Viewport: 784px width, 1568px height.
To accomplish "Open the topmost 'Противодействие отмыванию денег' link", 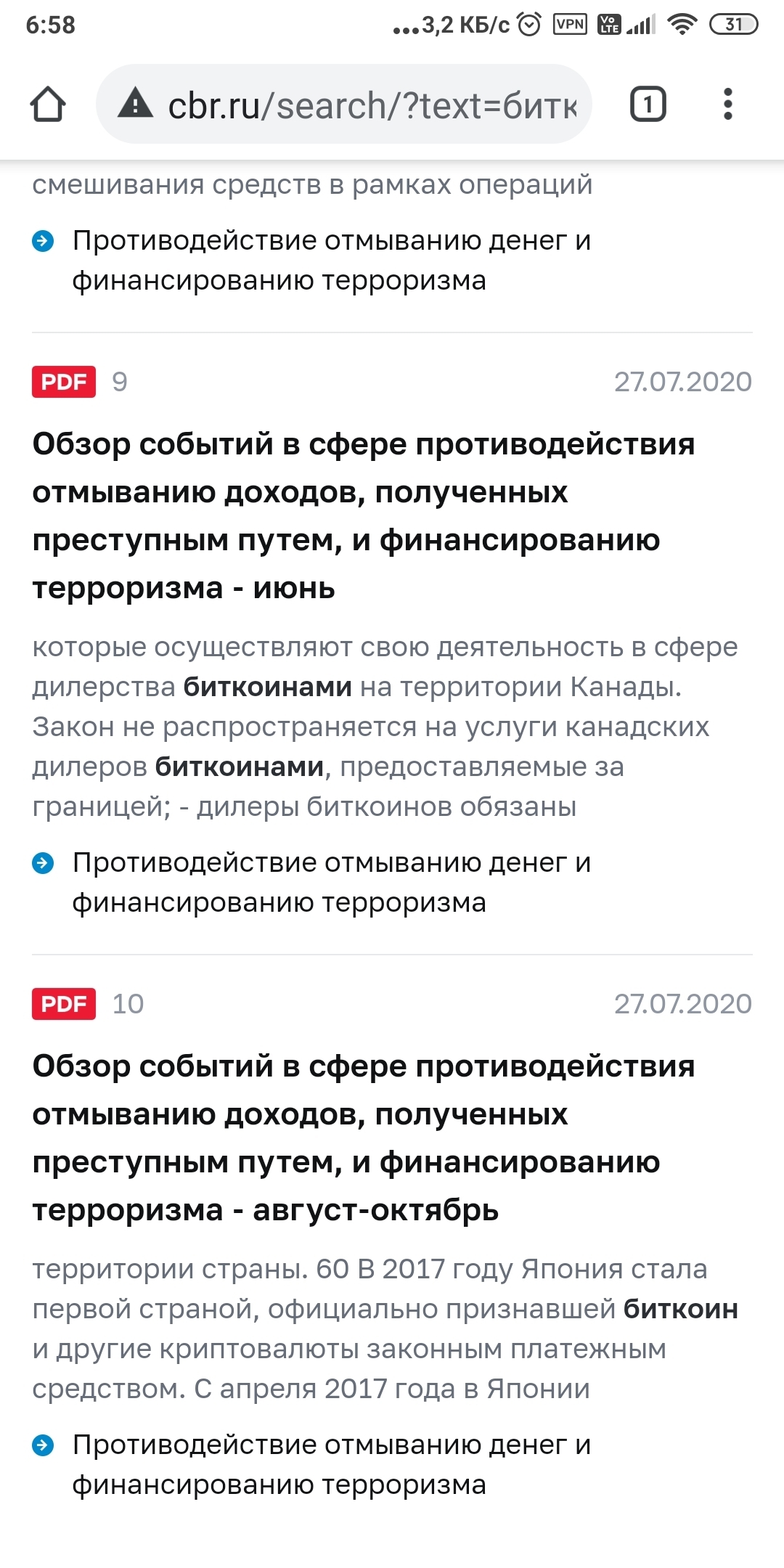I will coord(331,260).
